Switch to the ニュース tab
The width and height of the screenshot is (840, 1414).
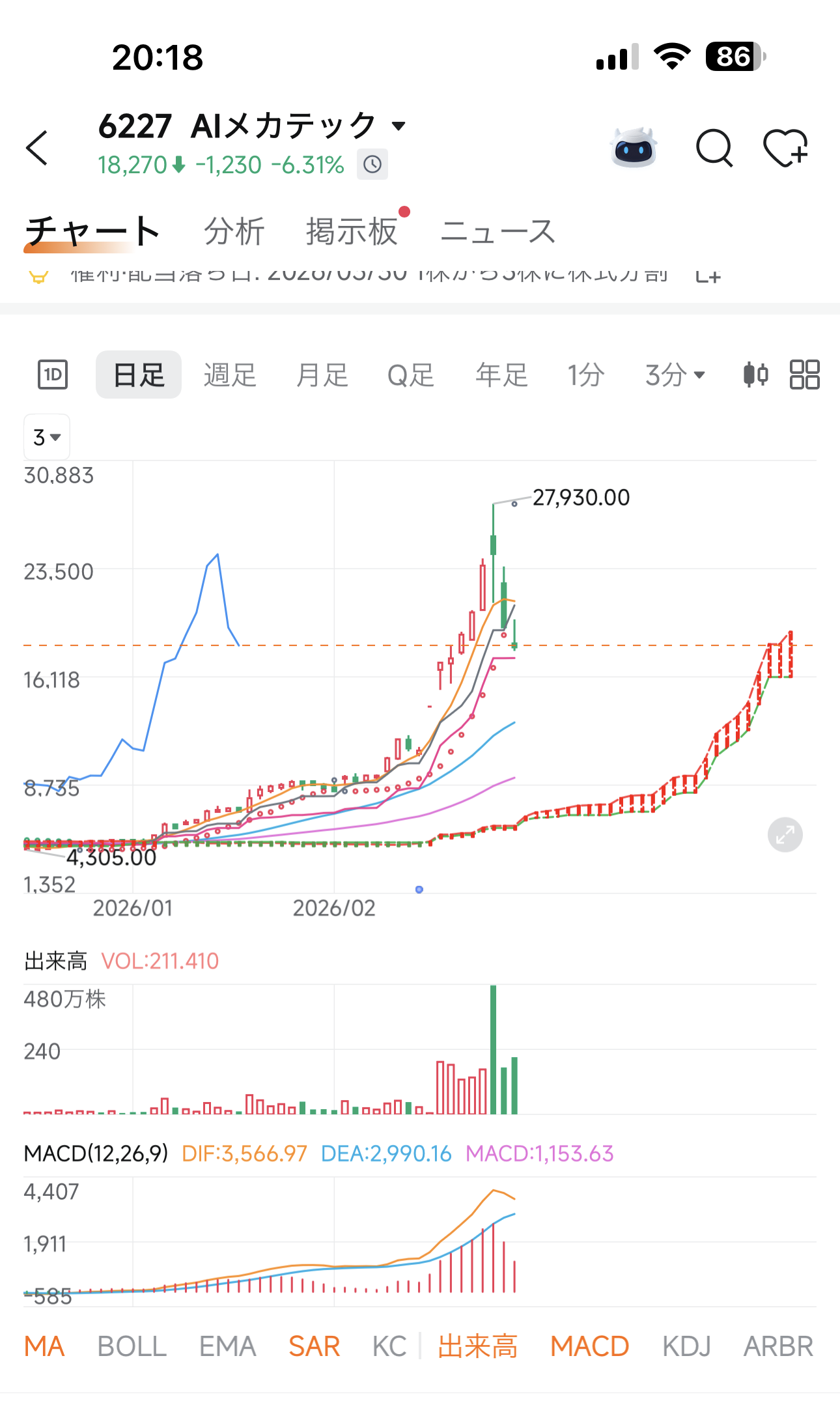[497, 231]
